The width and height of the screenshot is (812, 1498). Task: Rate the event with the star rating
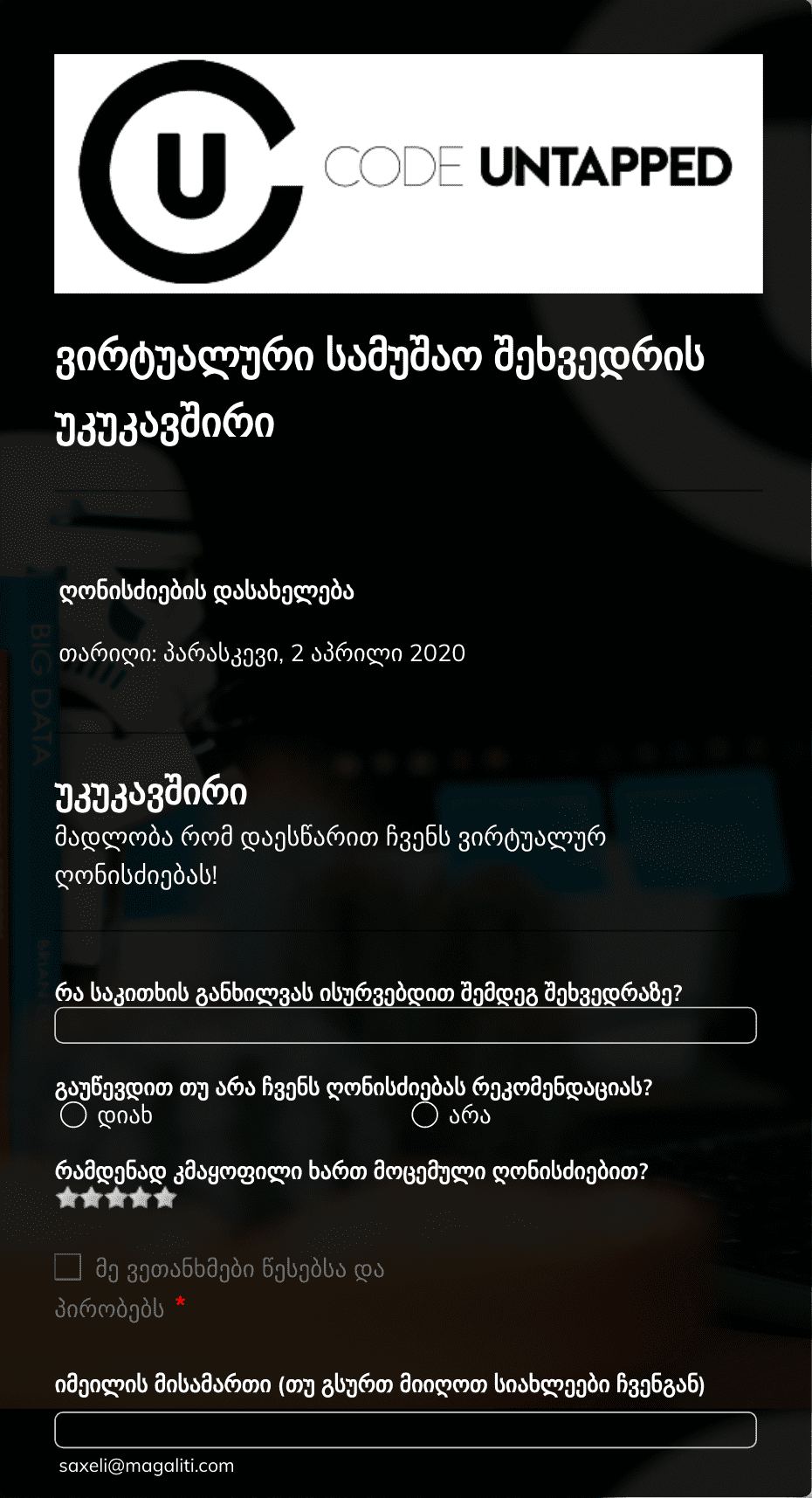point(116,1198)
